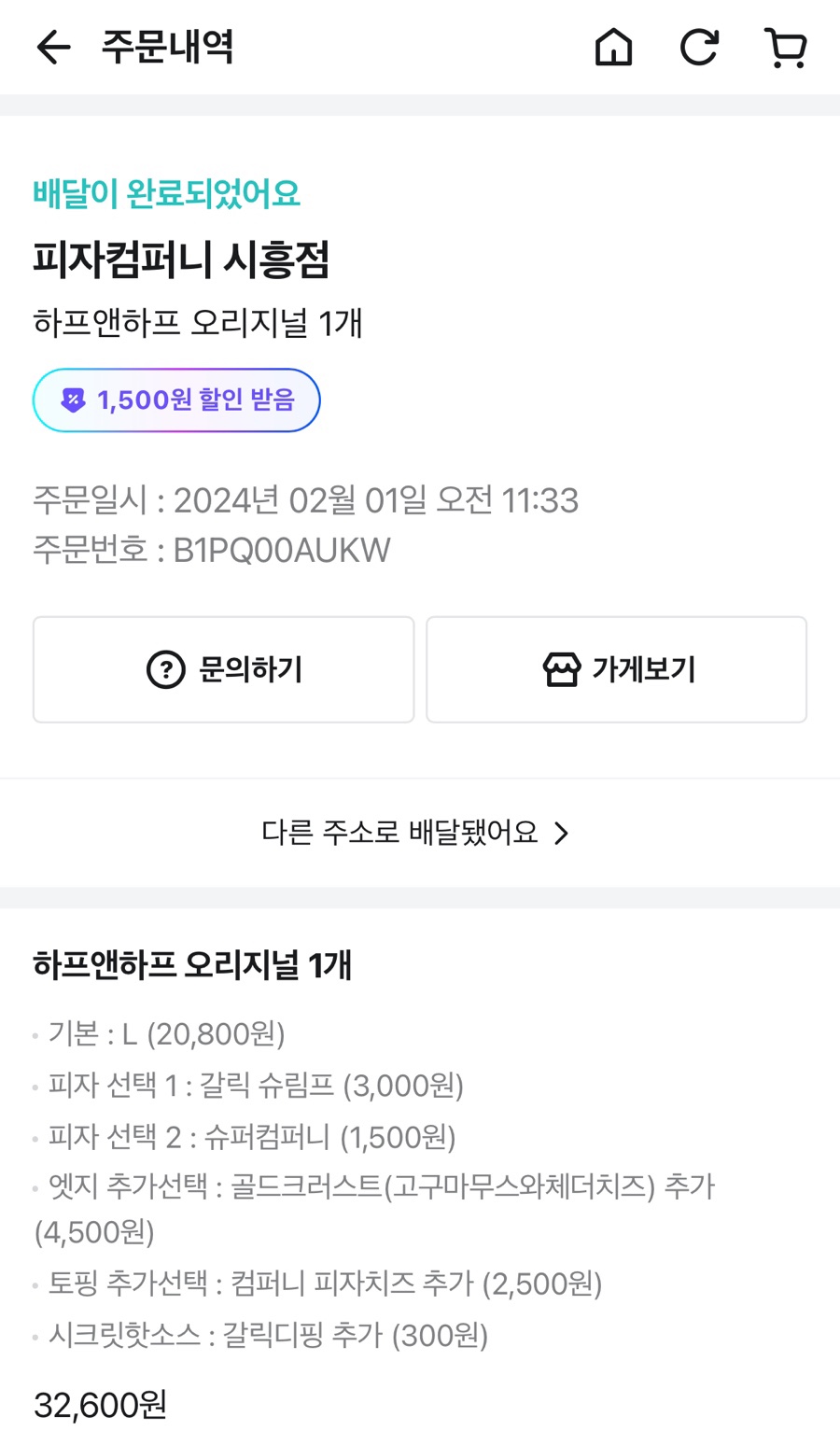The width and height of the screenshot is (840, 1445).
Task: Open the home icon in top bar
Action: (613, 48)
